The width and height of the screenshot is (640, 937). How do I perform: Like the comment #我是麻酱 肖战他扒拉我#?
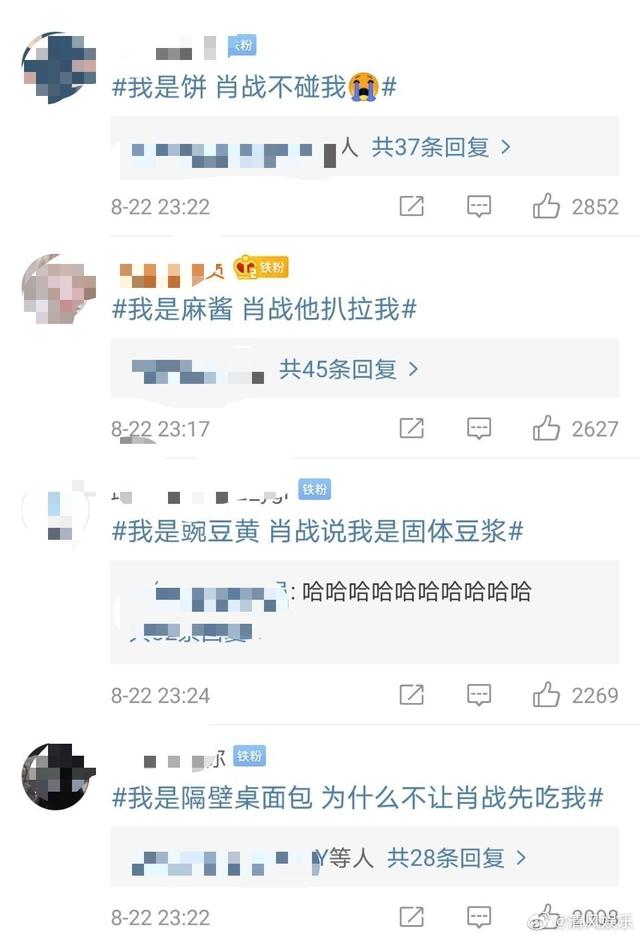click(546, 429)
